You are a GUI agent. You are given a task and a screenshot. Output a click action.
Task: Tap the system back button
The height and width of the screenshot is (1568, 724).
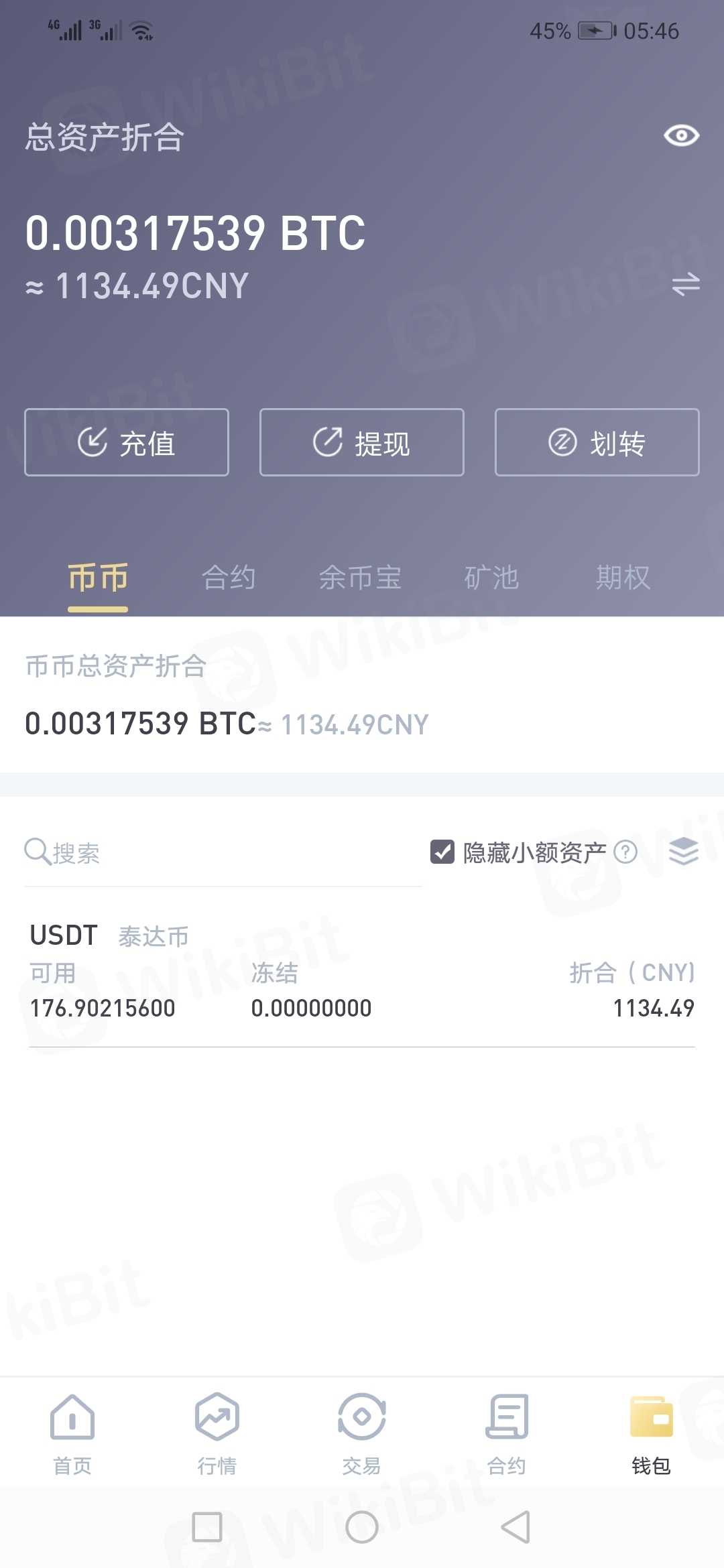516,1527
